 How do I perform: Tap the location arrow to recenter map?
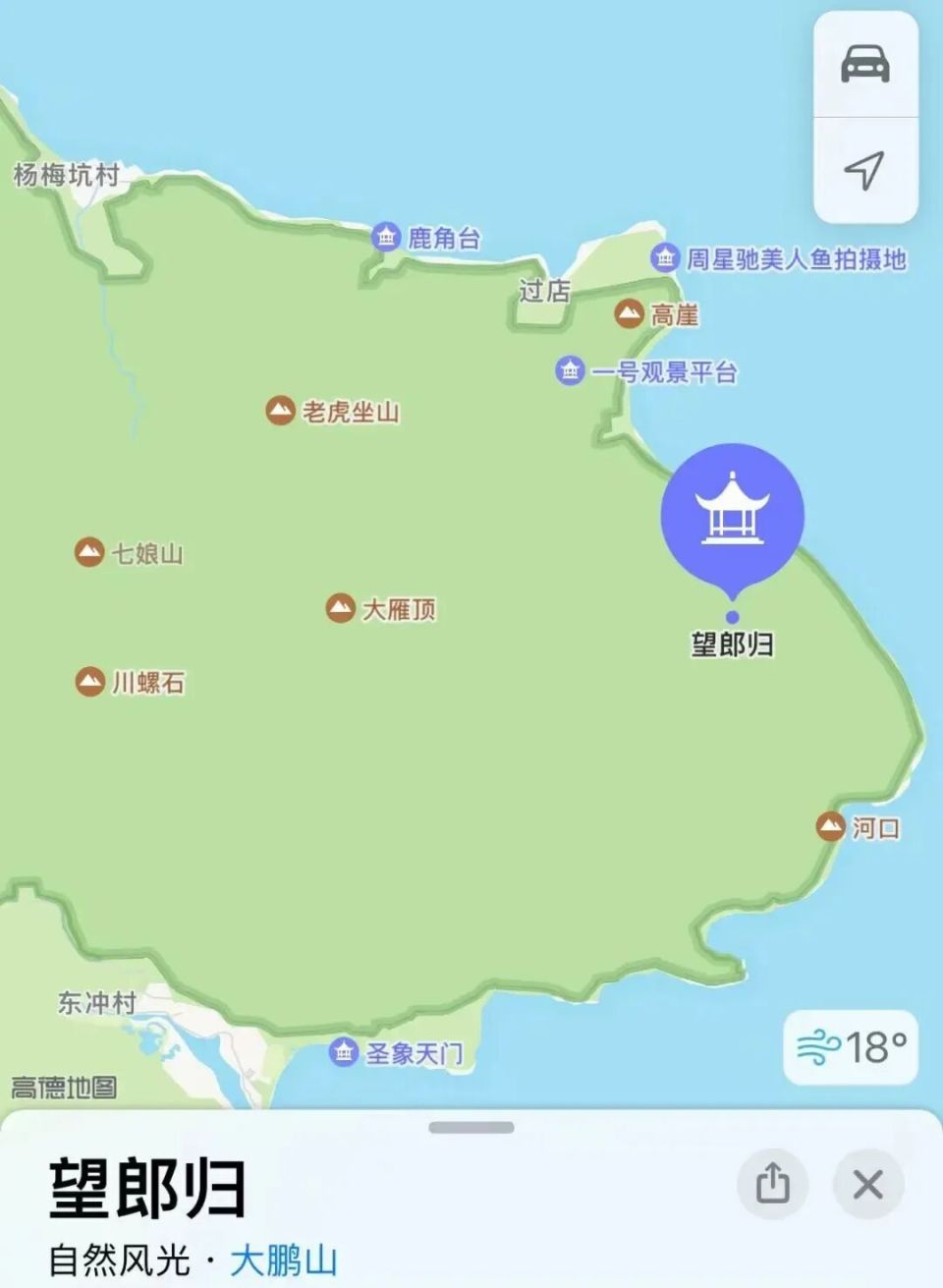click(x=863, y=169)
